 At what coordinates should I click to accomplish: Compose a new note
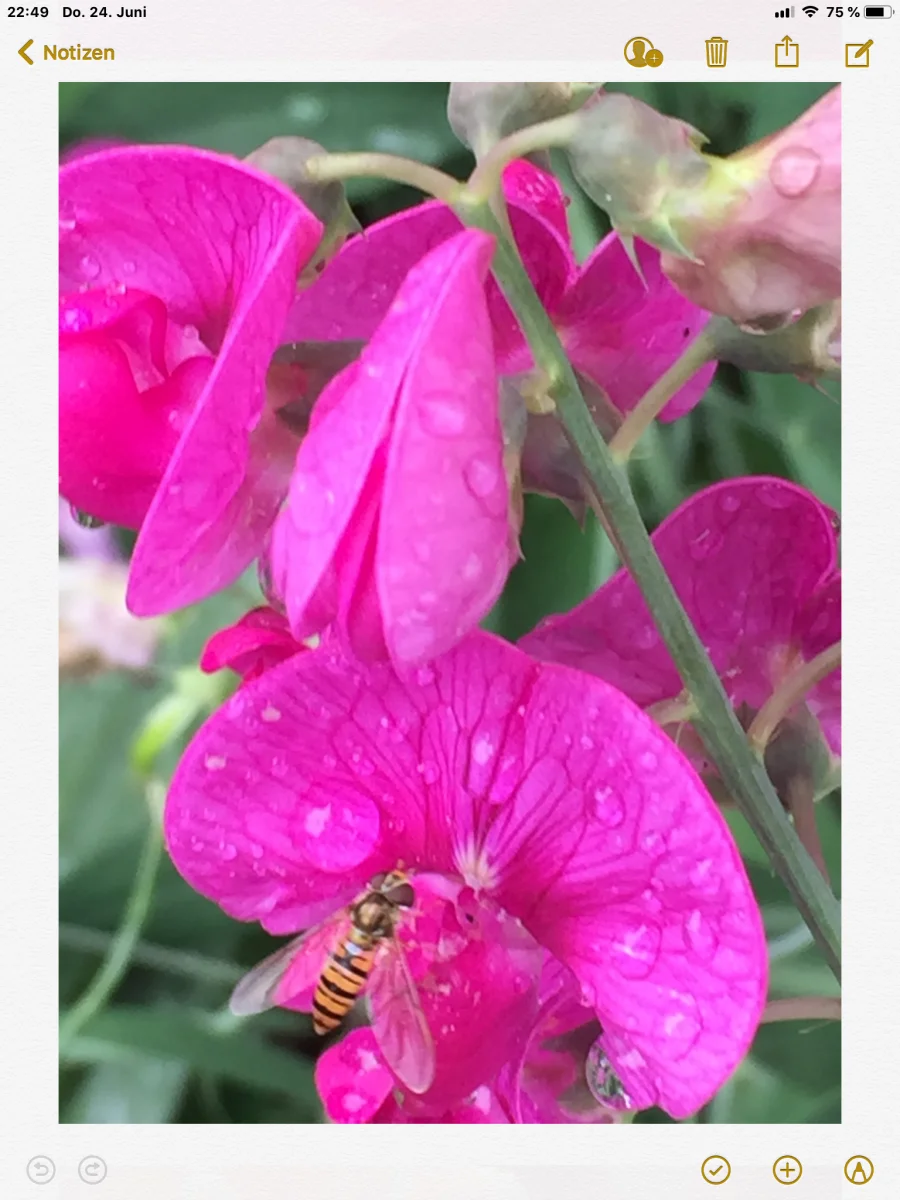pos(858,53)
